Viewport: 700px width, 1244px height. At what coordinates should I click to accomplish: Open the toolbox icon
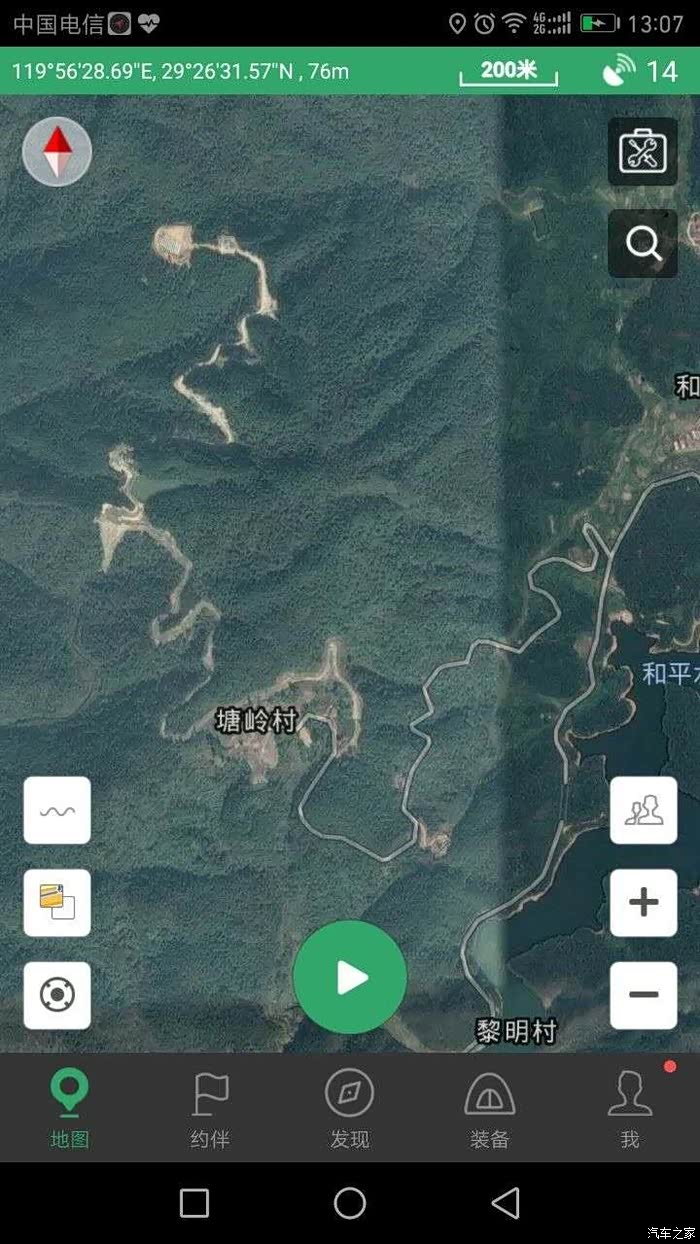643,152
